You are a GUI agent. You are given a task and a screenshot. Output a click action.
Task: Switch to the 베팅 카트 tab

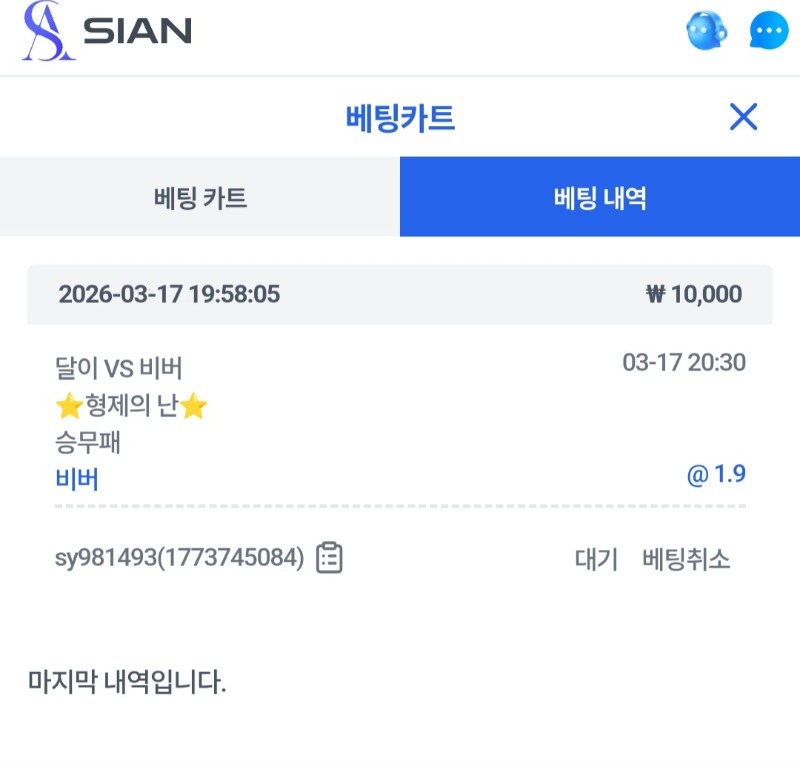200,197
